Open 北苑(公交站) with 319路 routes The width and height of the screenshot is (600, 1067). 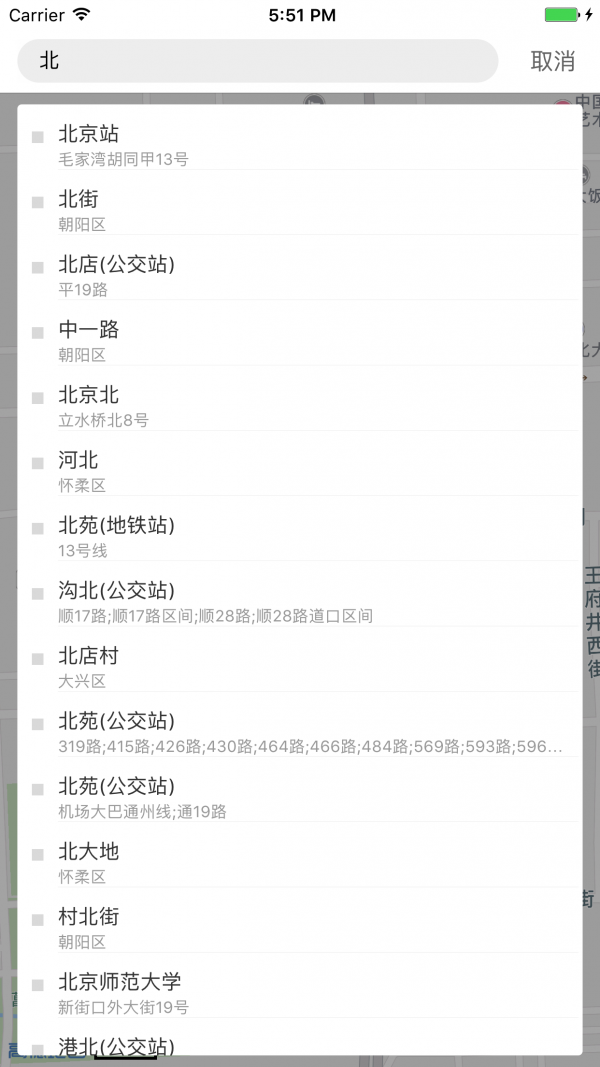tap(299, 725)
